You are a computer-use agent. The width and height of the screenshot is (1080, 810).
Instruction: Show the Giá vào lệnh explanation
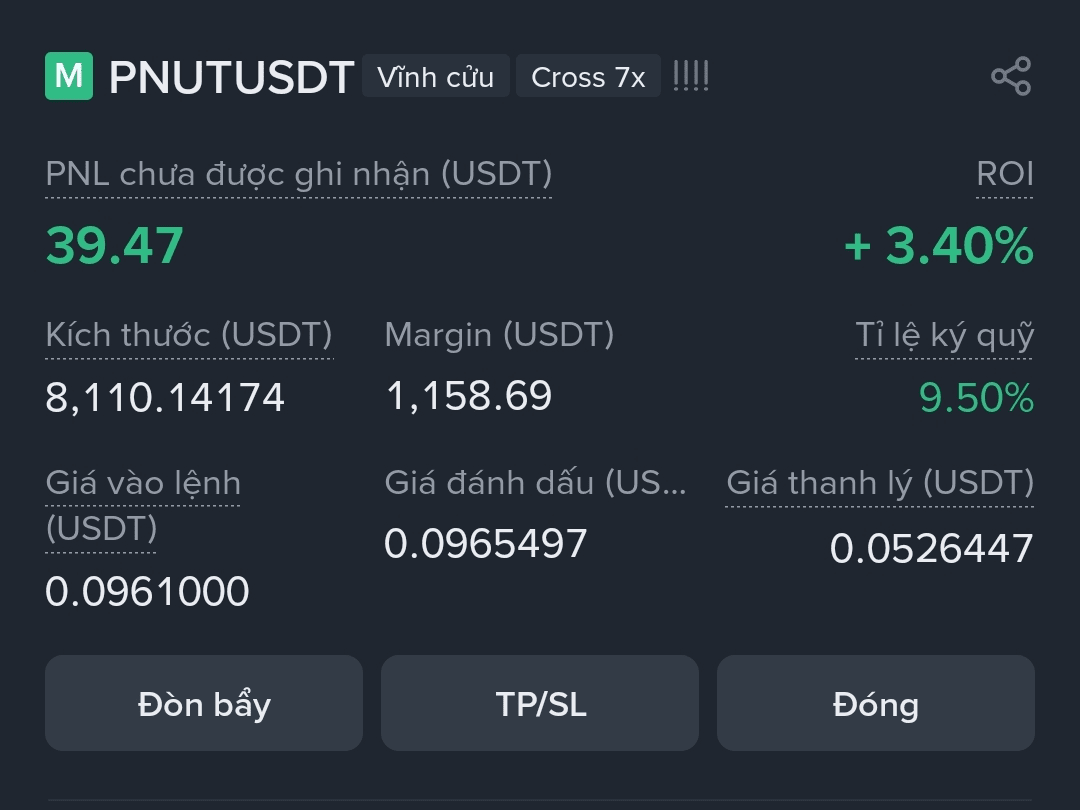tap(143, 485)
